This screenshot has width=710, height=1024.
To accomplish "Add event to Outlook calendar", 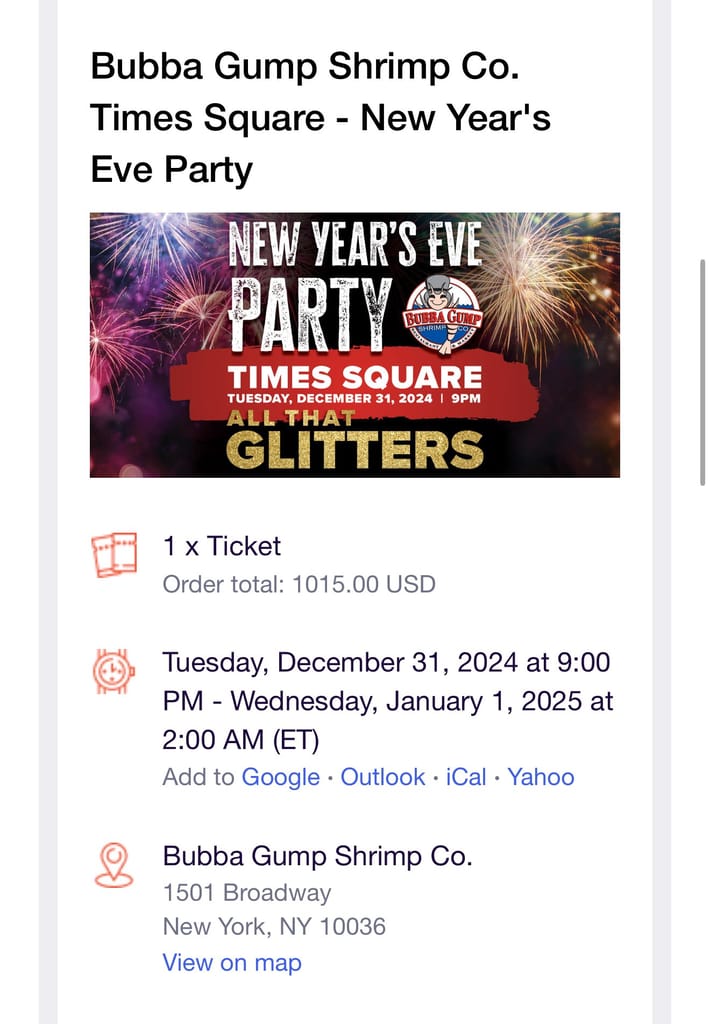I will tap(383, 777).
